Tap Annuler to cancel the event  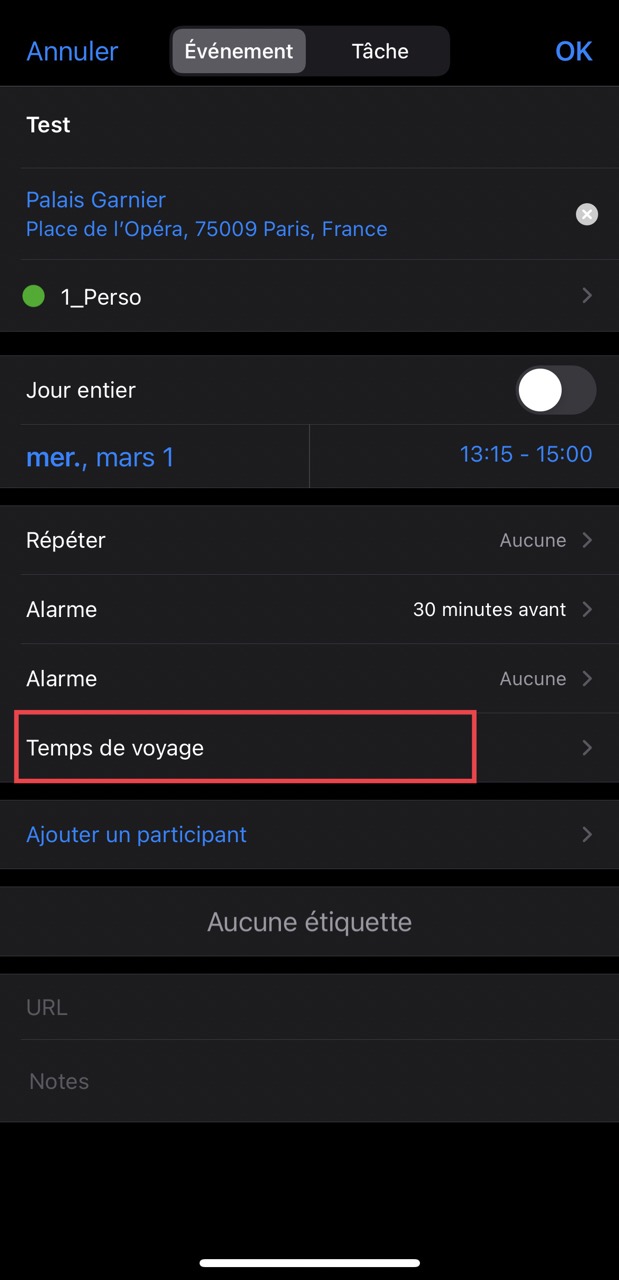[72, 51]
